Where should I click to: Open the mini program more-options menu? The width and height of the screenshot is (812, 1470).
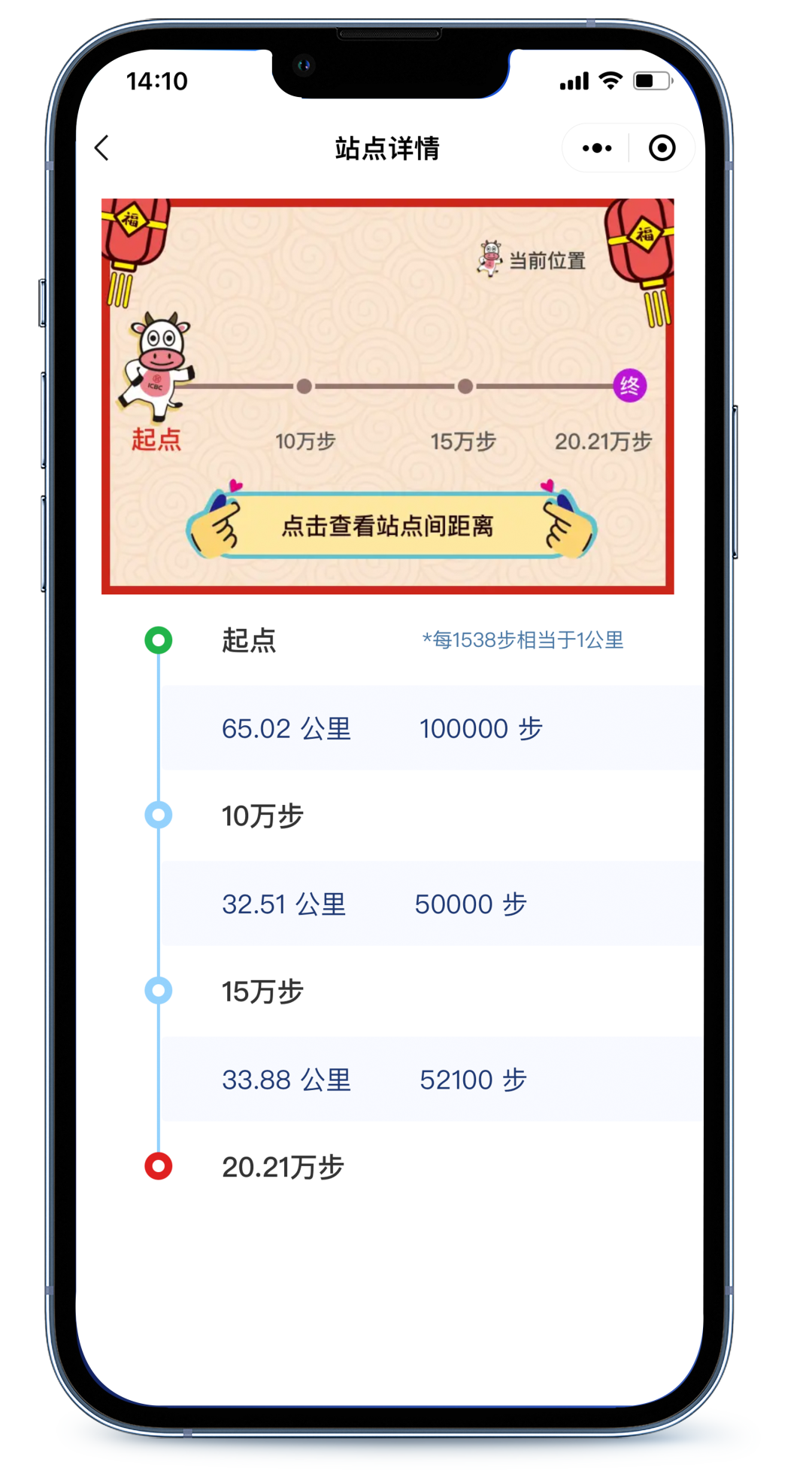pos(597,148)
